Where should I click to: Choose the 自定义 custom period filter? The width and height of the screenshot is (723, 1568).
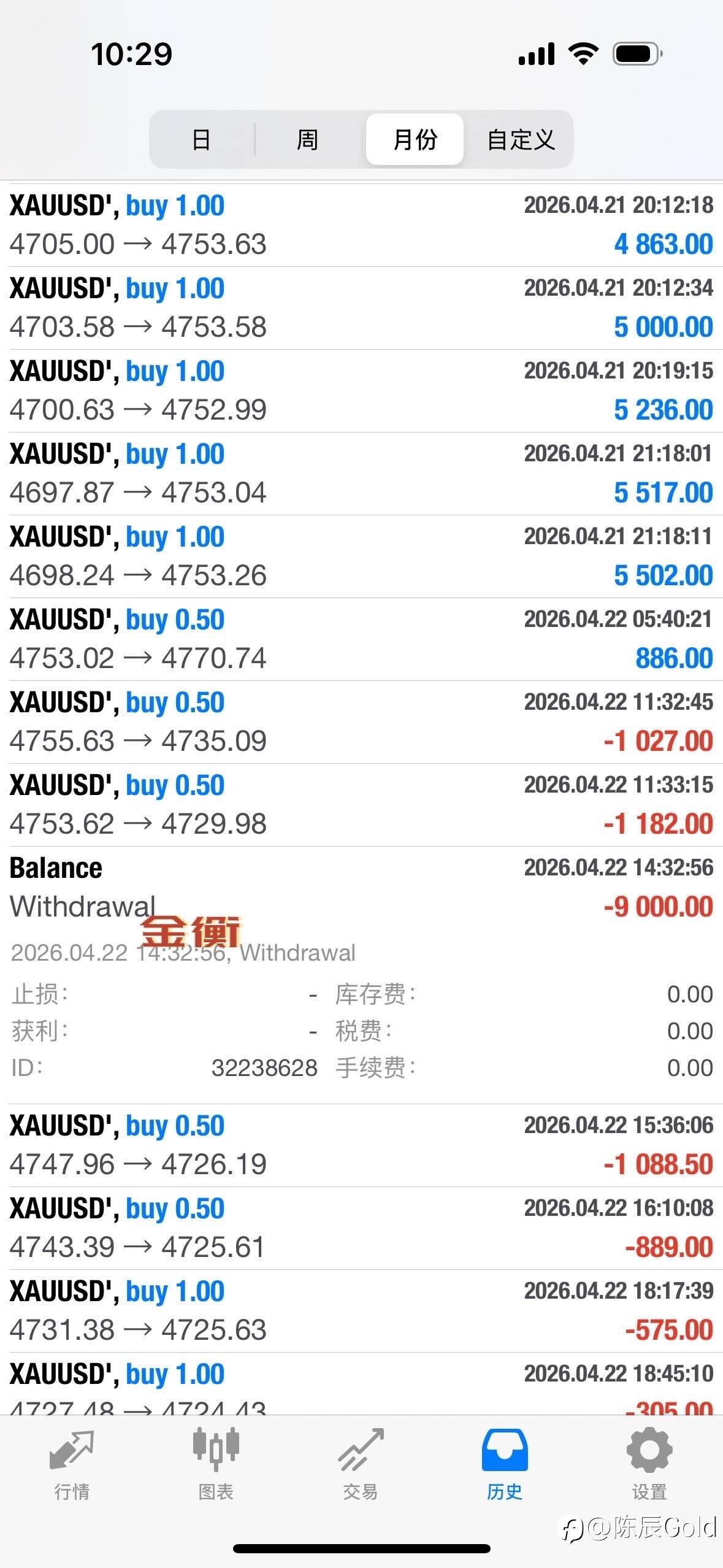pyautogui.click(x=521, y=139)
